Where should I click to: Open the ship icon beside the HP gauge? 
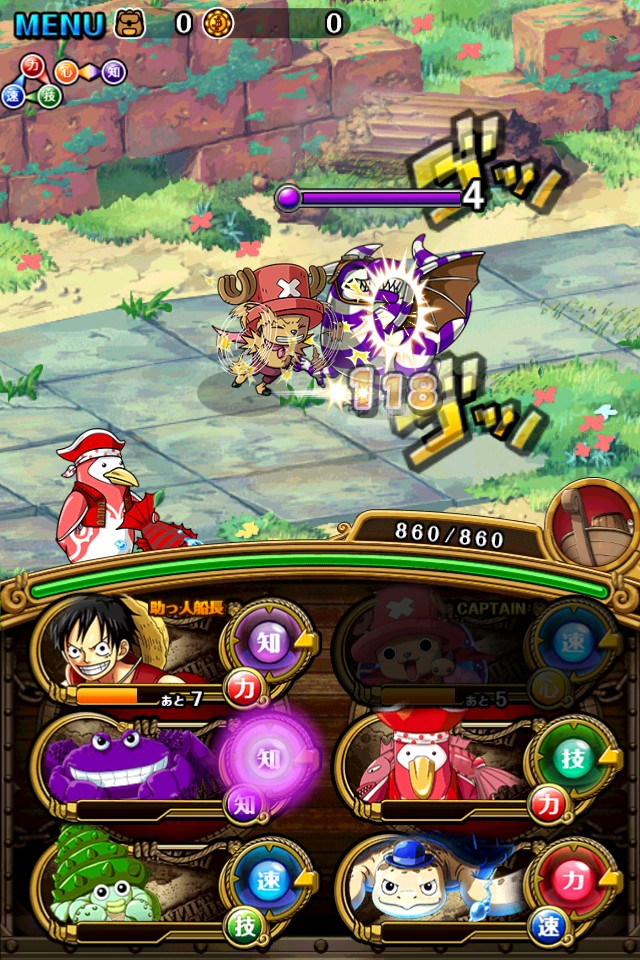tap(595, 523)
